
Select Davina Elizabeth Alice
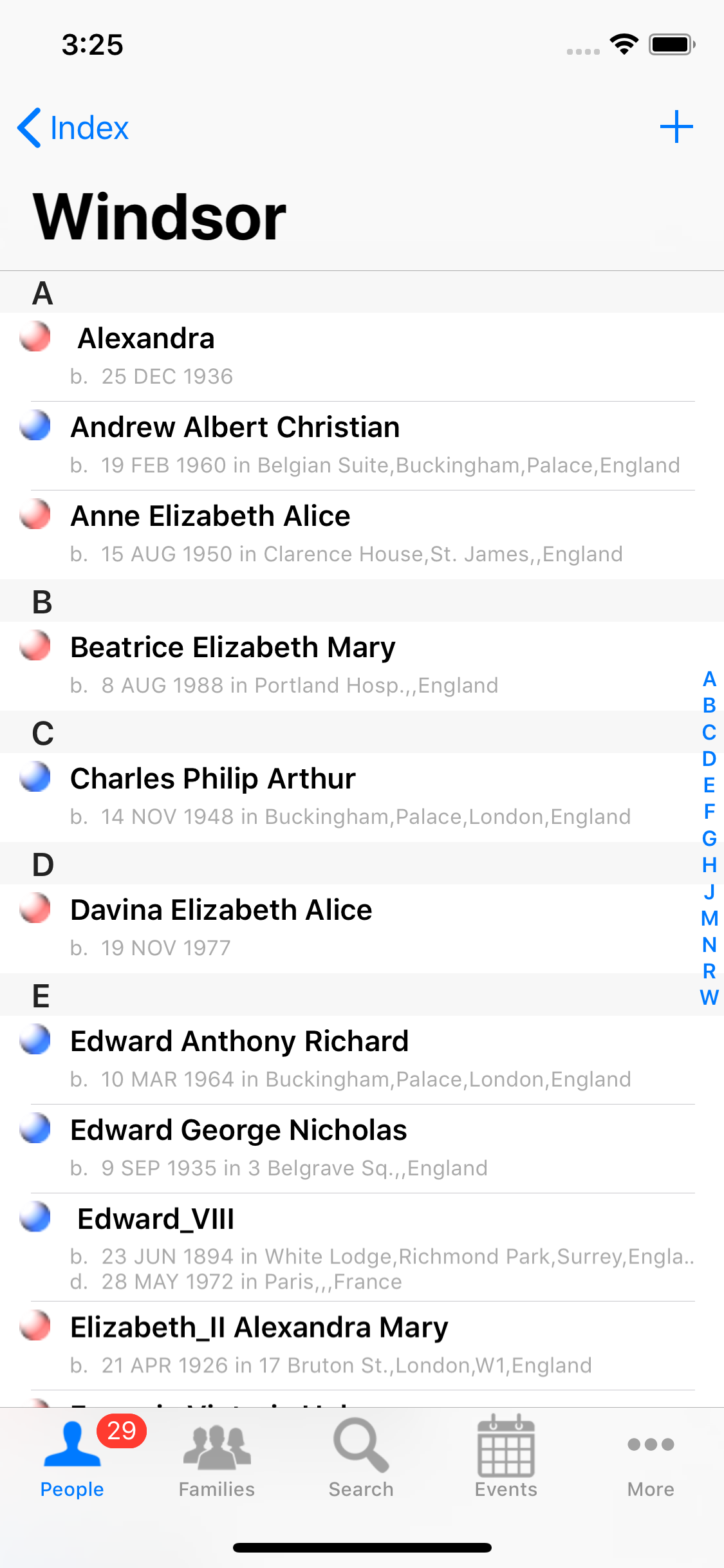click(360, 928)
